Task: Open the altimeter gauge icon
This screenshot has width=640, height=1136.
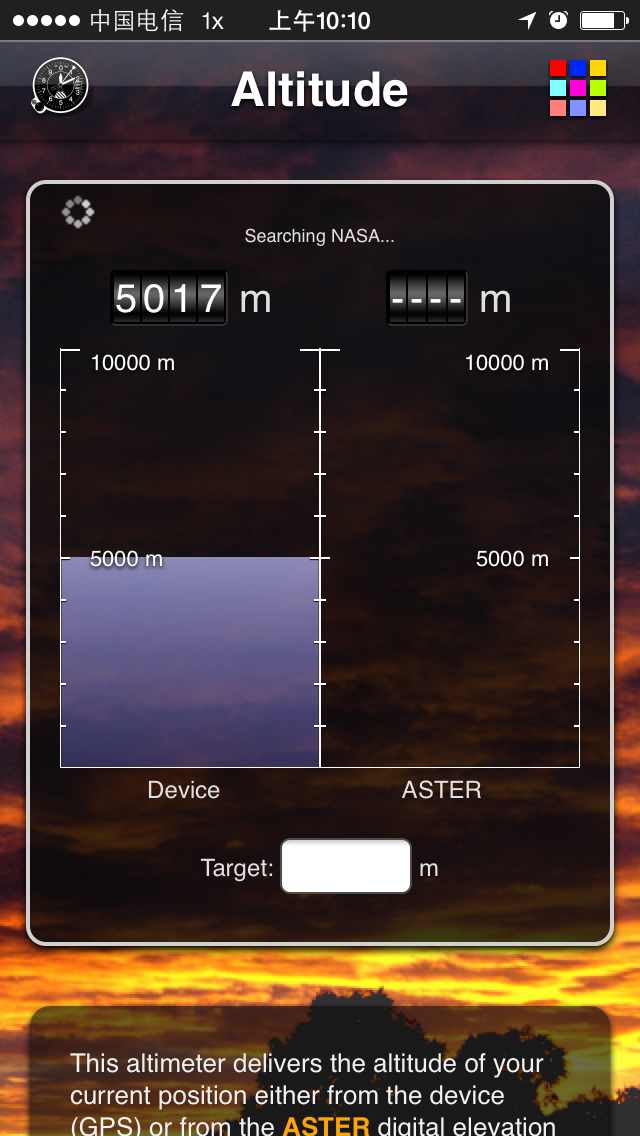Action: (60, 86)
